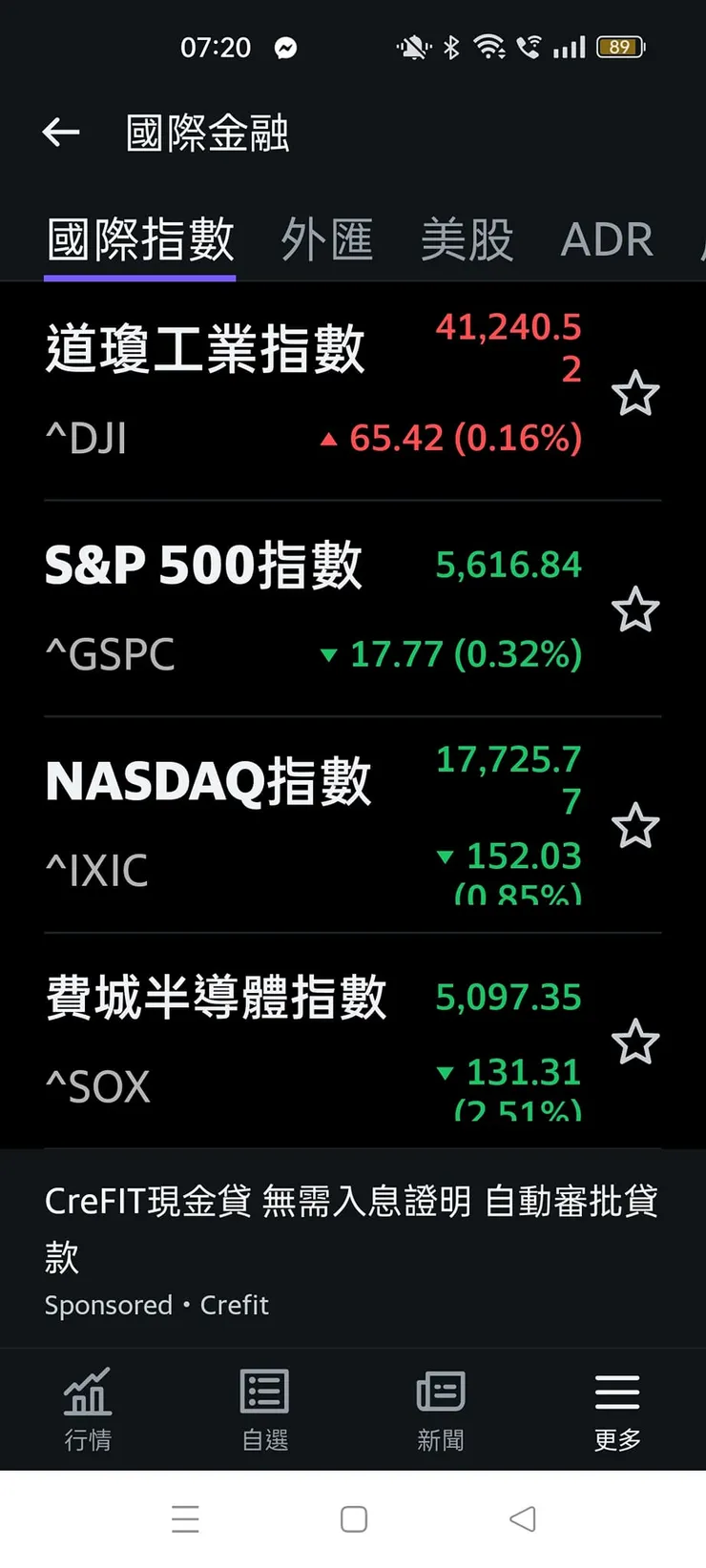The height and width of the screenshot is (1568, 706).
Task: Star the S&P 500指數 row
Action: [634, 610]
